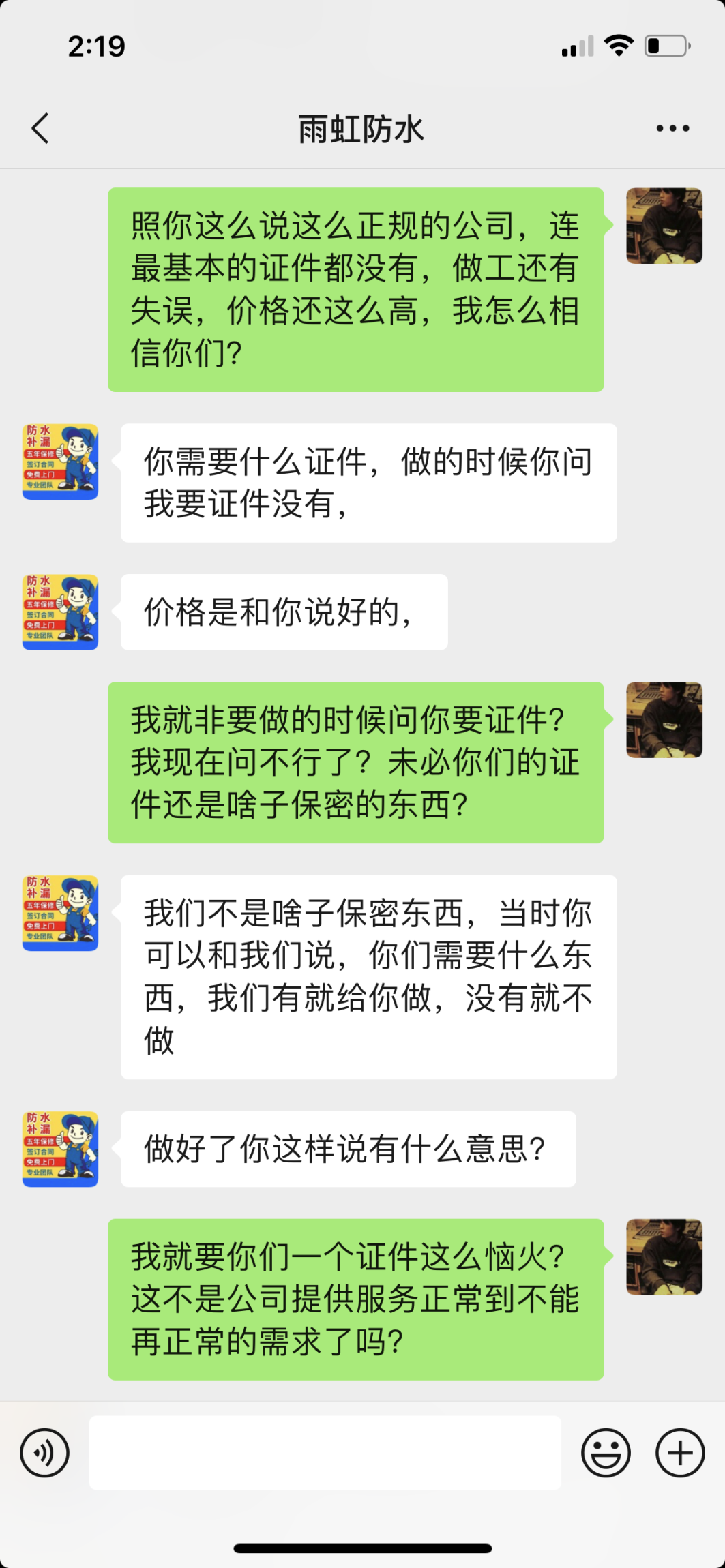Go back to the chat list
The height and width of the screenshot is (1568, 725).
tap(41, 128)
